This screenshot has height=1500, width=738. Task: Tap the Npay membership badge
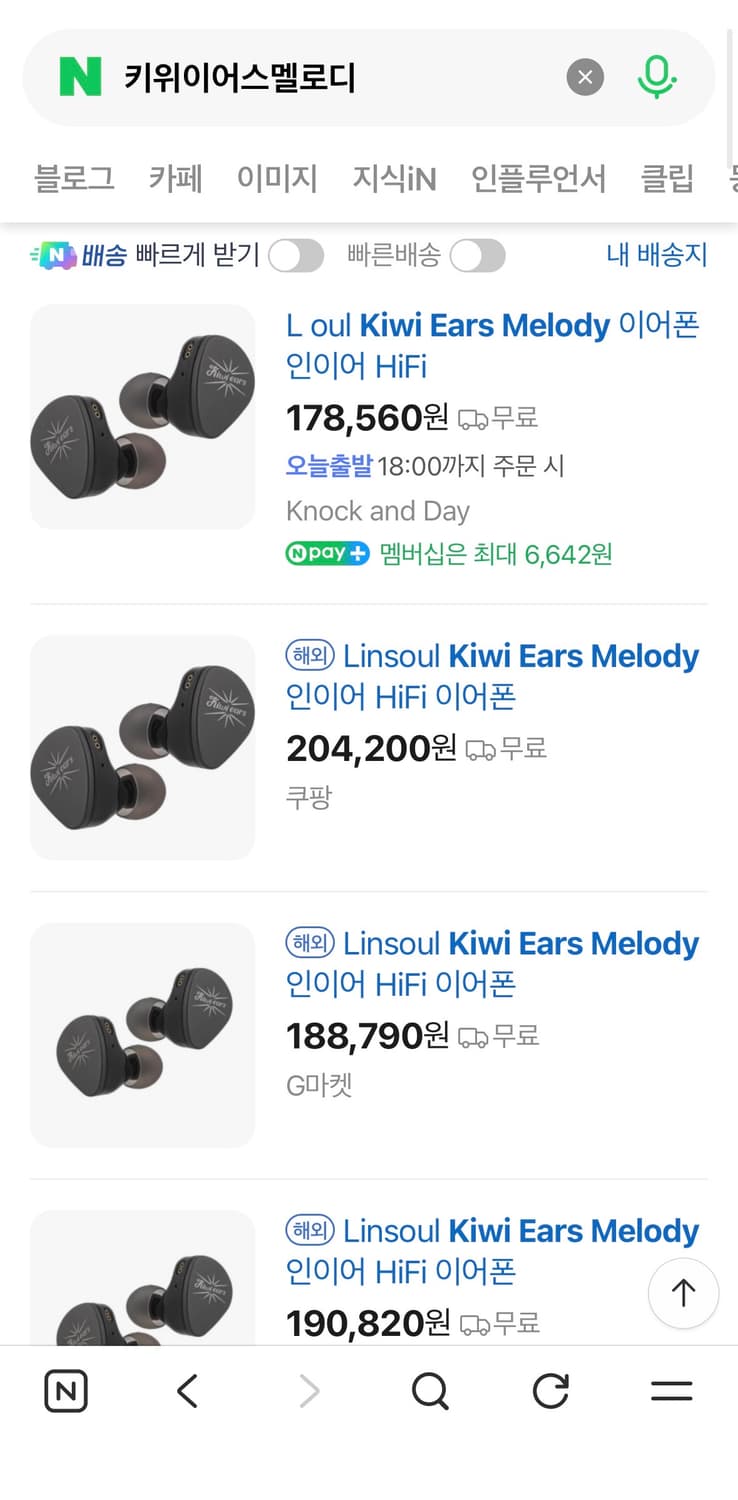click(327, 553)
